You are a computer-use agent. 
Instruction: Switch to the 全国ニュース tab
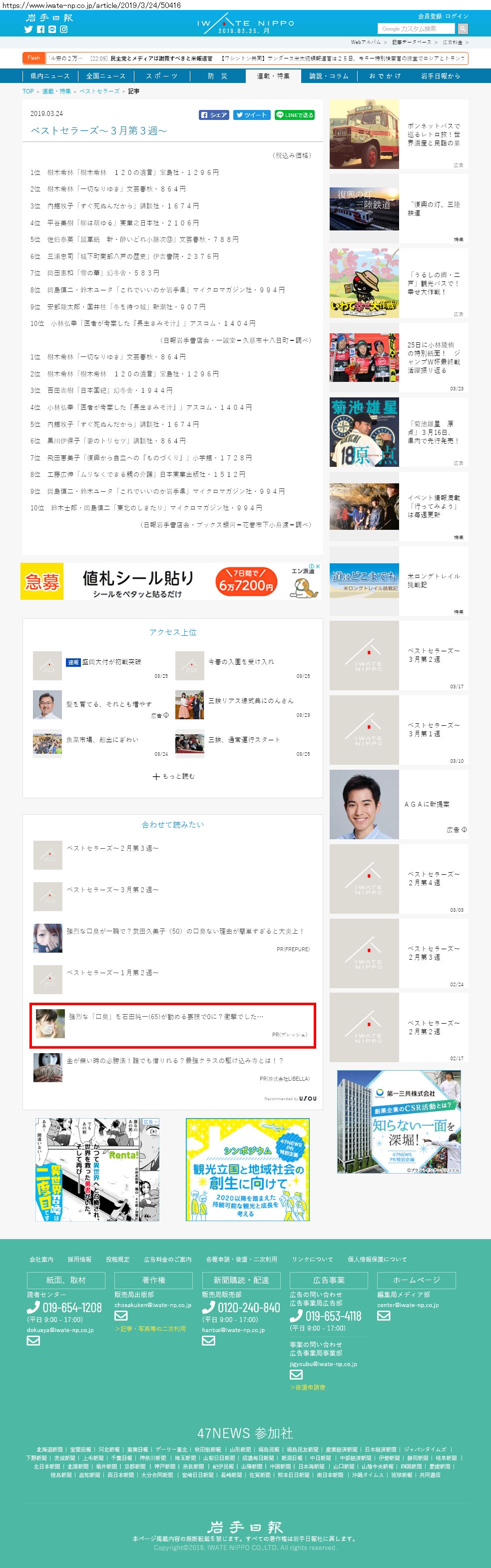[x=105, y=76]
